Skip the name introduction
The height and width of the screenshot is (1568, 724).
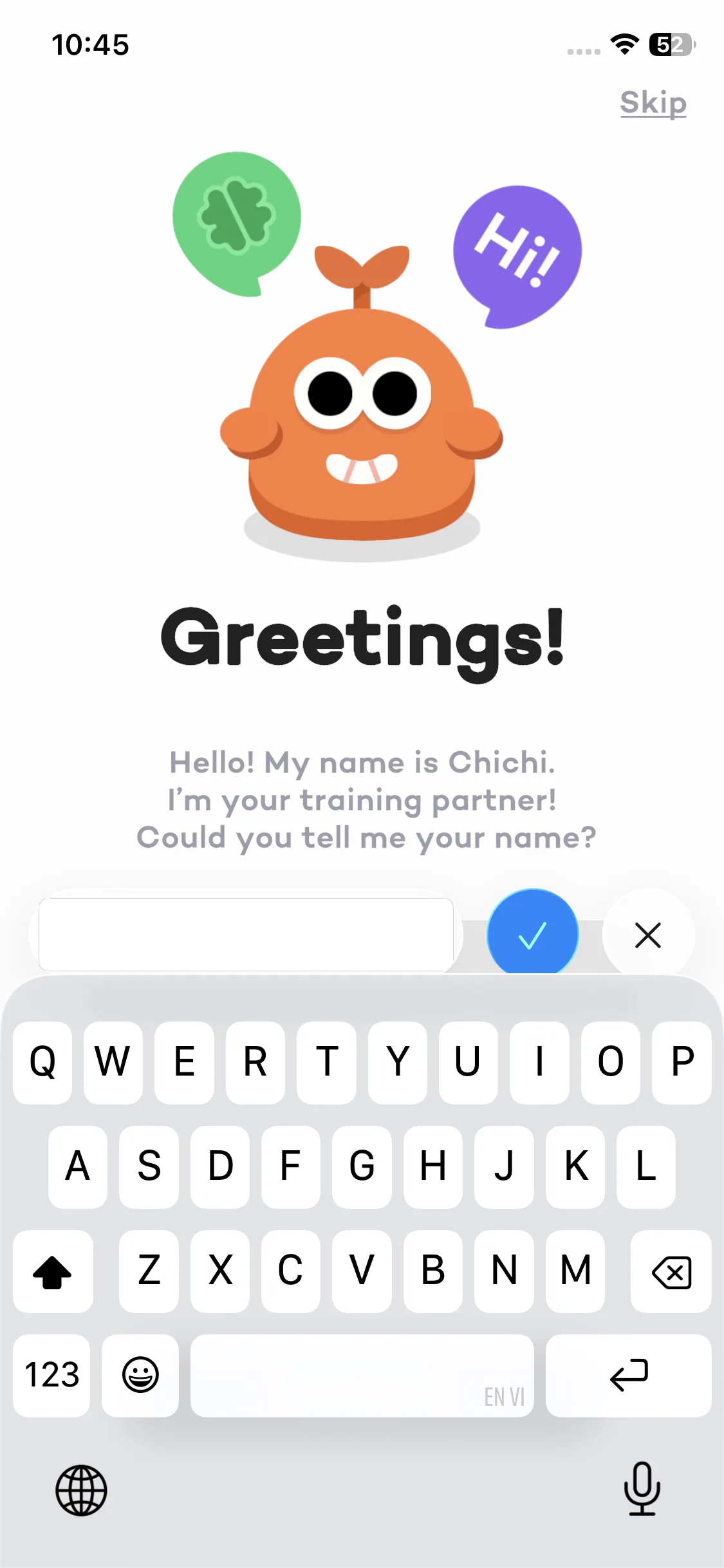[x=653, y=103]
